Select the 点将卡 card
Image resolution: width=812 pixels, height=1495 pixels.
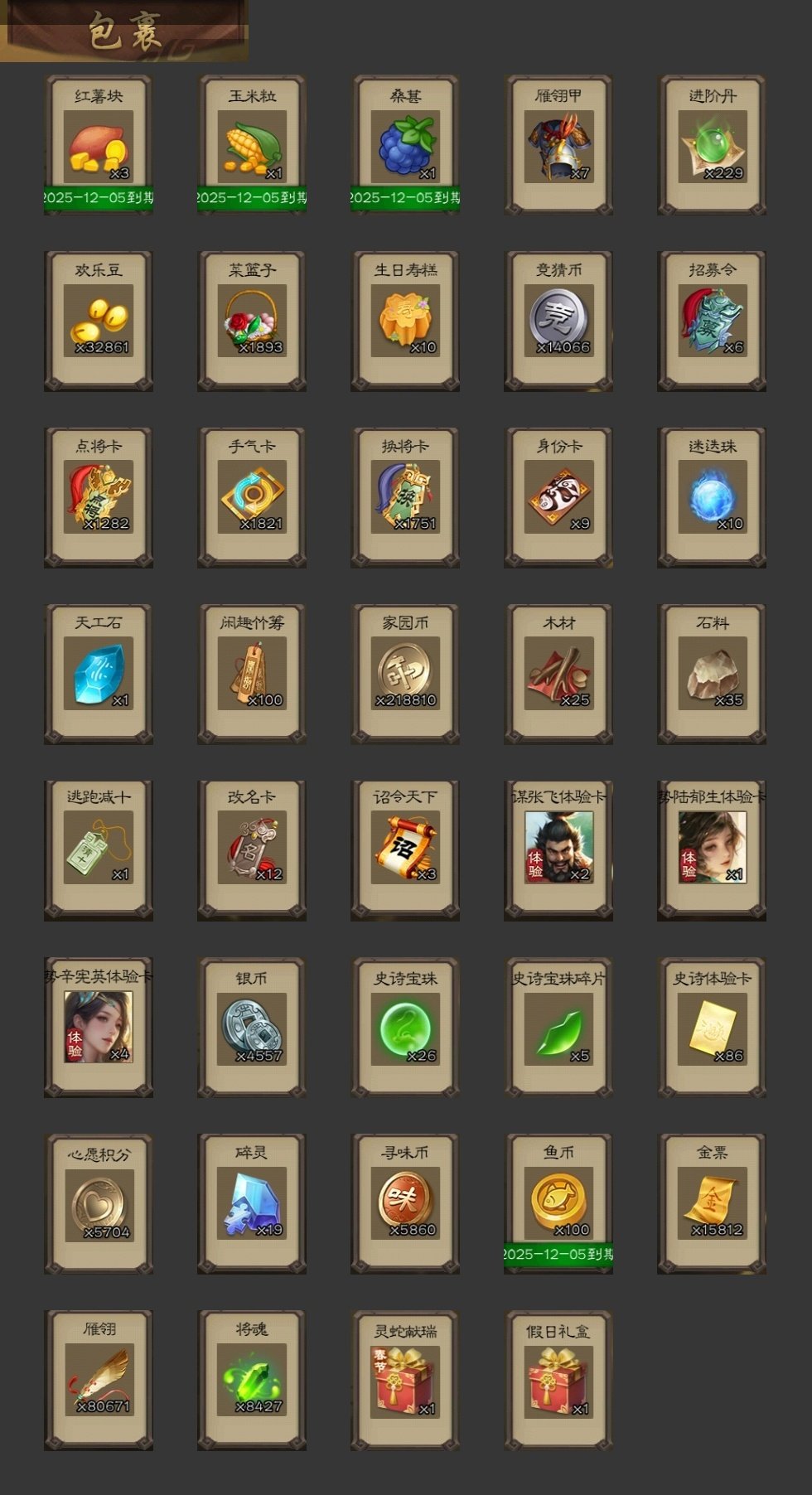[x=98, y=497]
